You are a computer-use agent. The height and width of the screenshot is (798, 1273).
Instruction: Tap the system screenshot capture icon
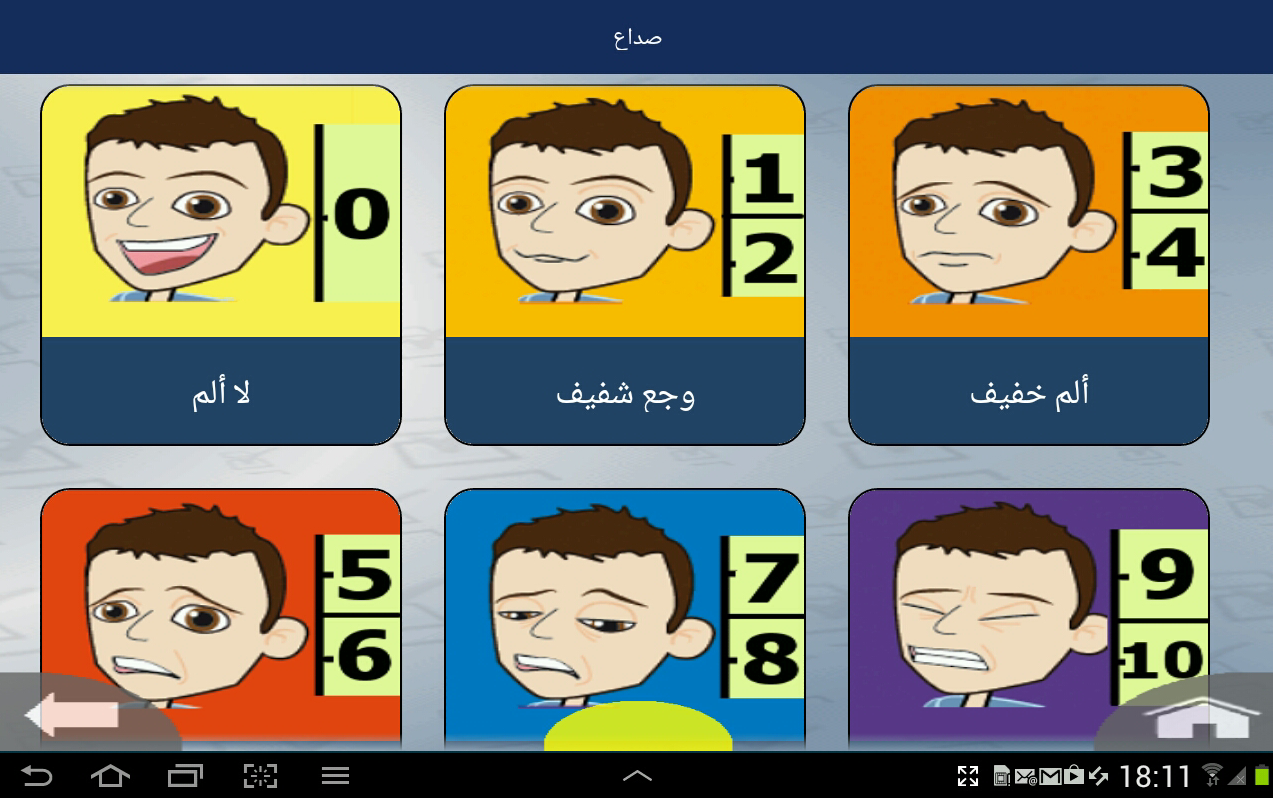coord(260,775)
